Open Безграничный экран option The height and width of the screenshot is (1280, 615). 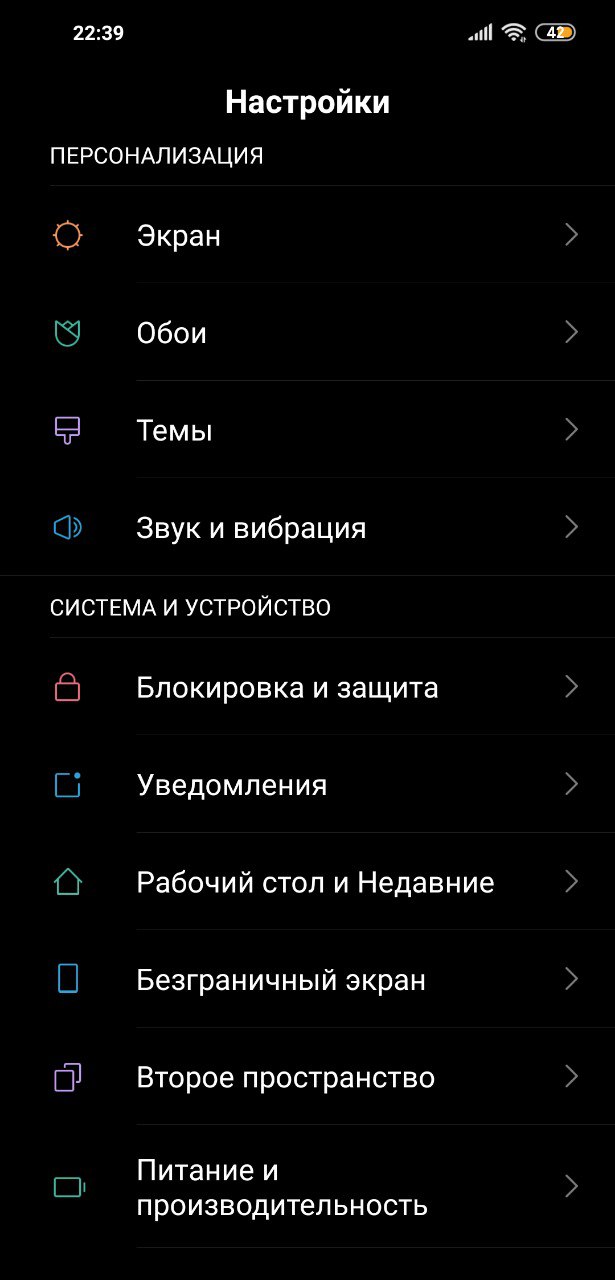coord(307,979)
